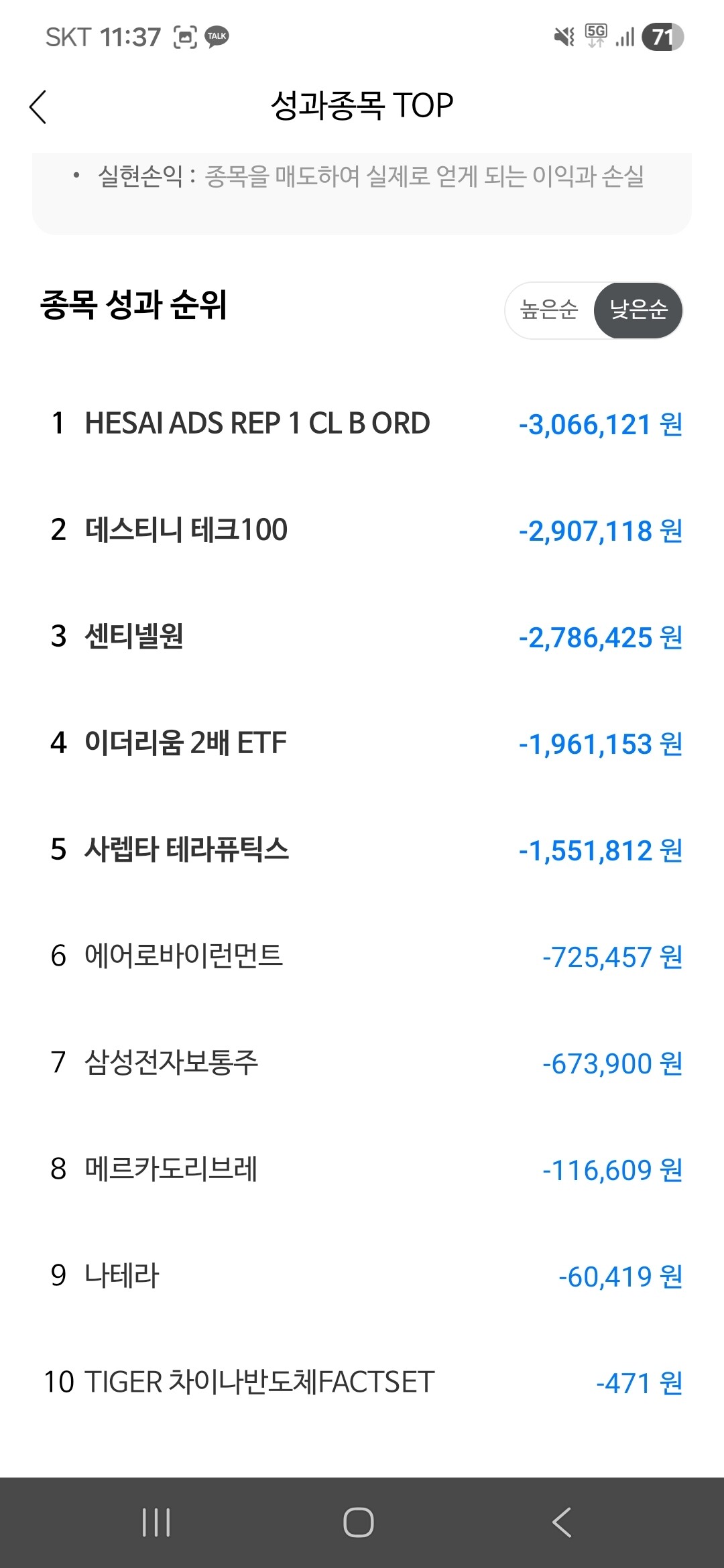Switch to 높은순 sort order
The image size is (724, 1568).
pos(549,310)
